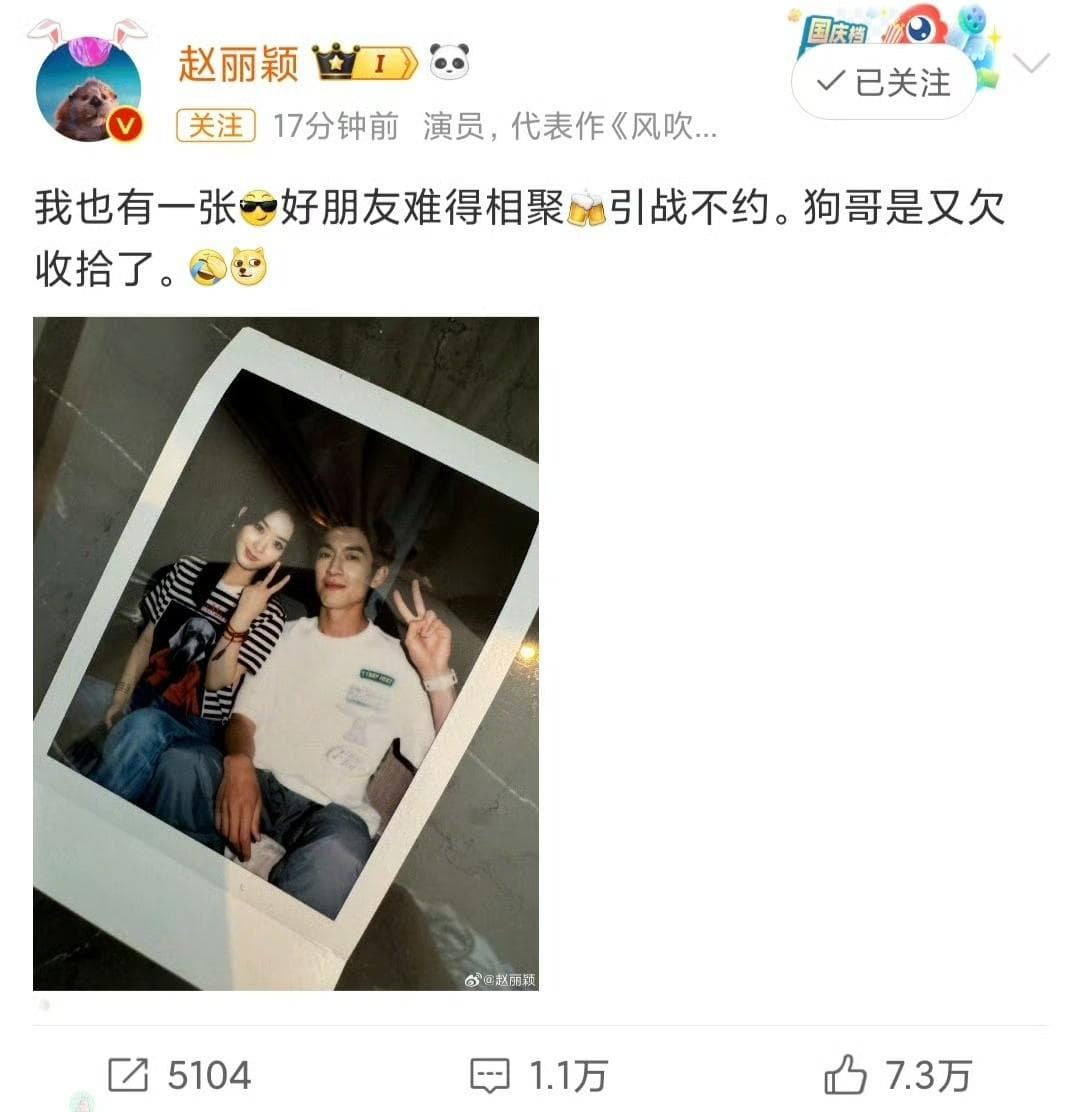Viewport: 1080px width, 1112px height.
Task: Tap the 关注 tag beside the timestamp
Action: coord(215,126)
